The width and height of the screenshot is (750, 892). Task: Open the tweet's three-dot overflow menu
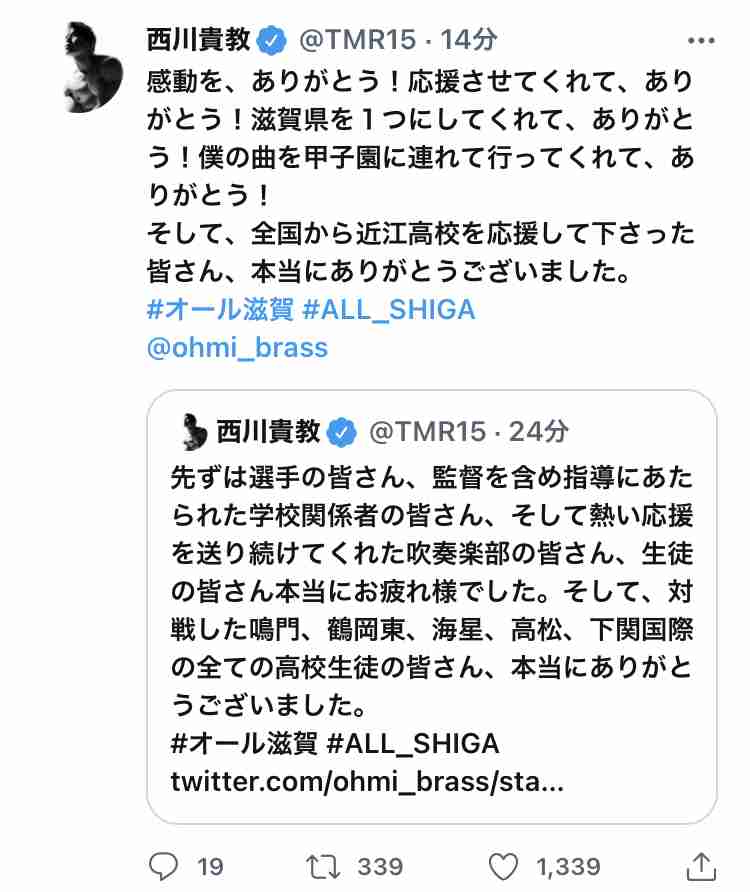pos(702,41)
